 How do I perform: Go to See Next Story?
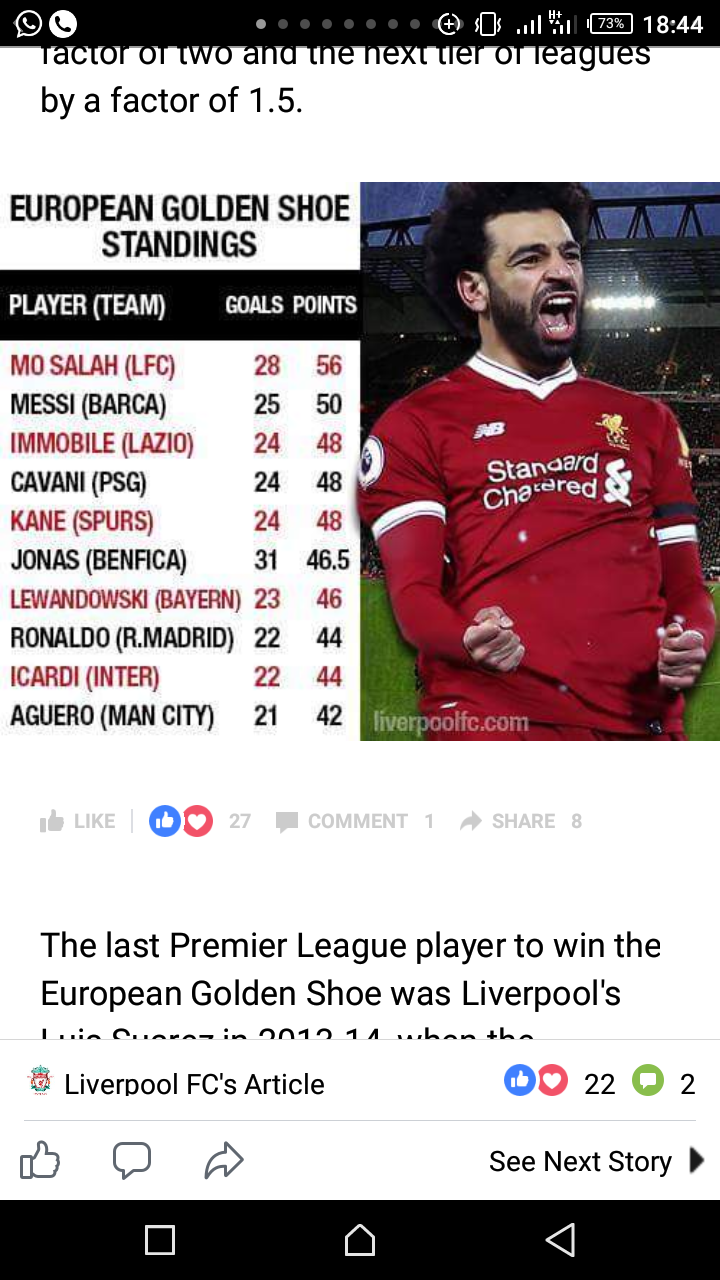(597, 1161)
